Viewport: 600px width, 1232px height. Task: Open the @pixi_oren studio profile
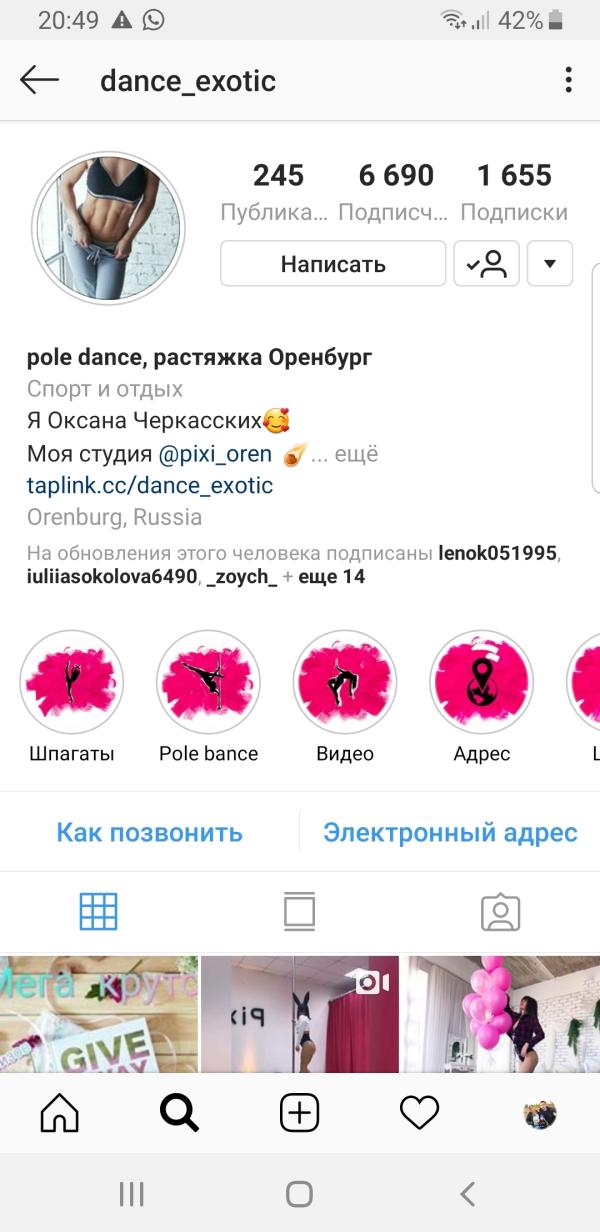pos(215,454)
